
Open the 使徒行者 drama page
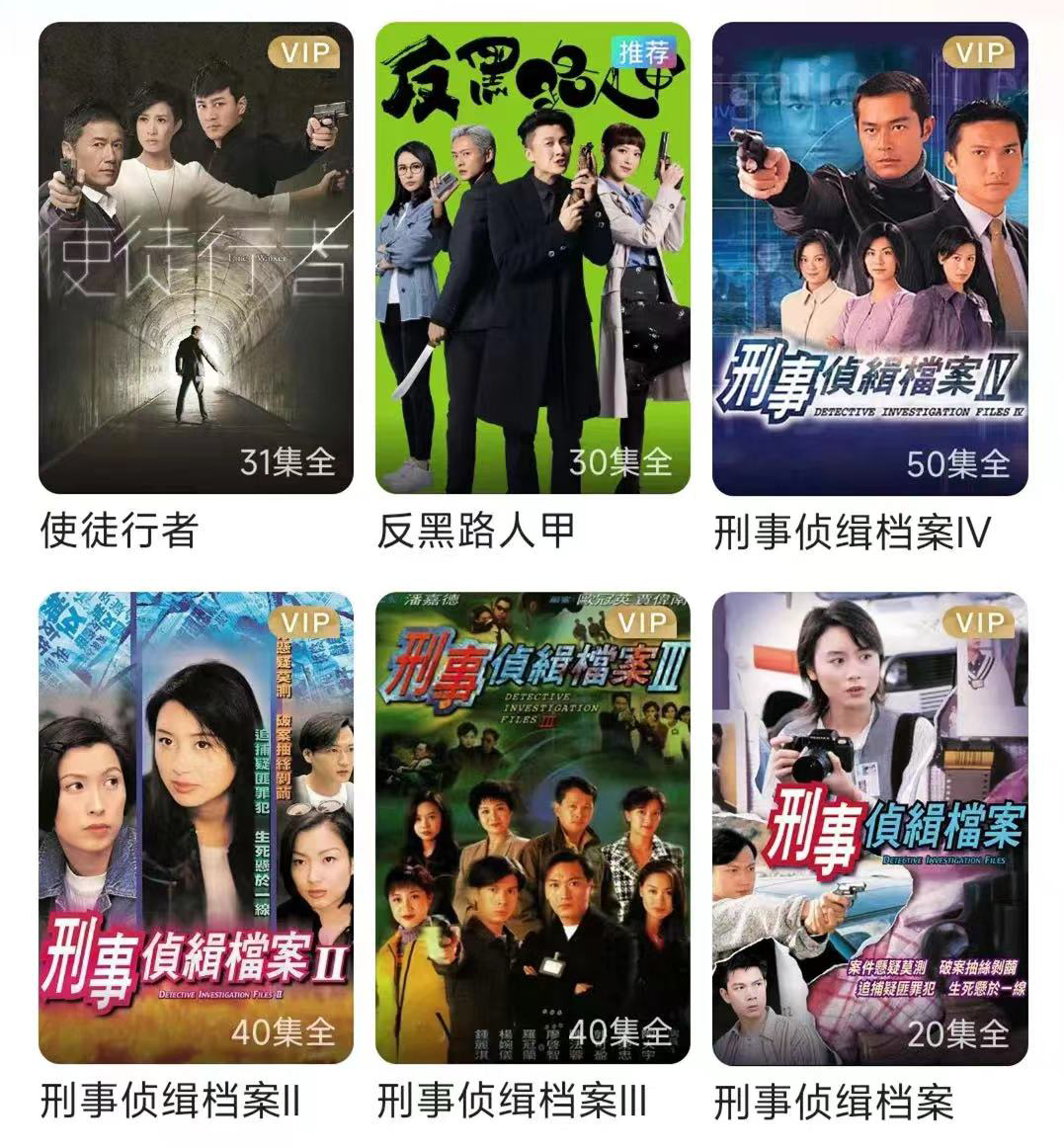194,257
